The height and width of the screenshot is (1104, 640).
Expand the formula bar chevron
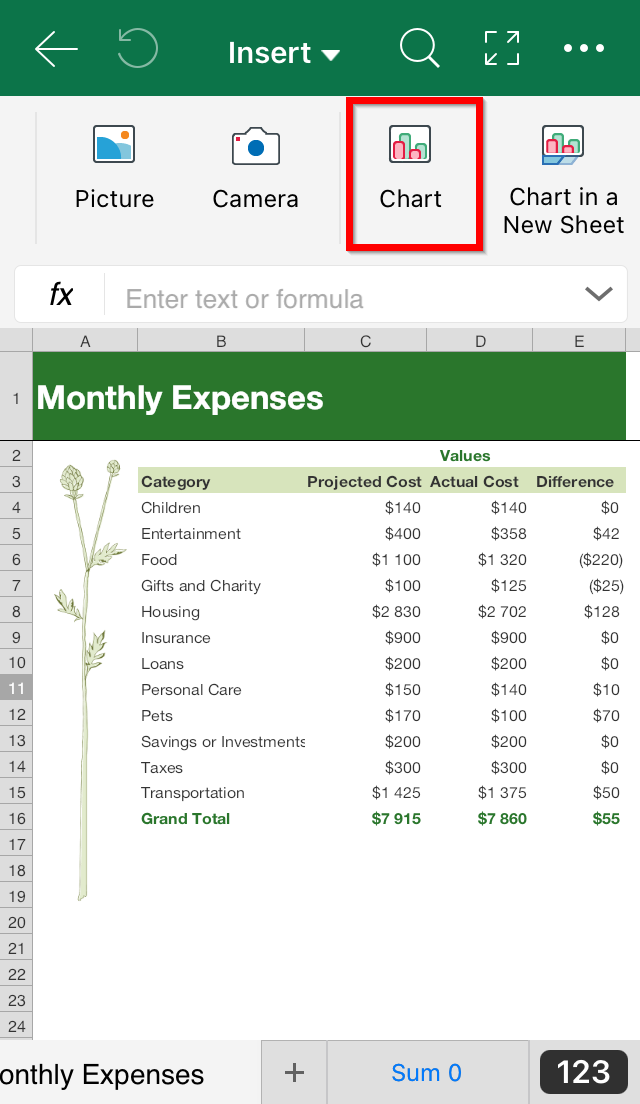coord(598,294)
